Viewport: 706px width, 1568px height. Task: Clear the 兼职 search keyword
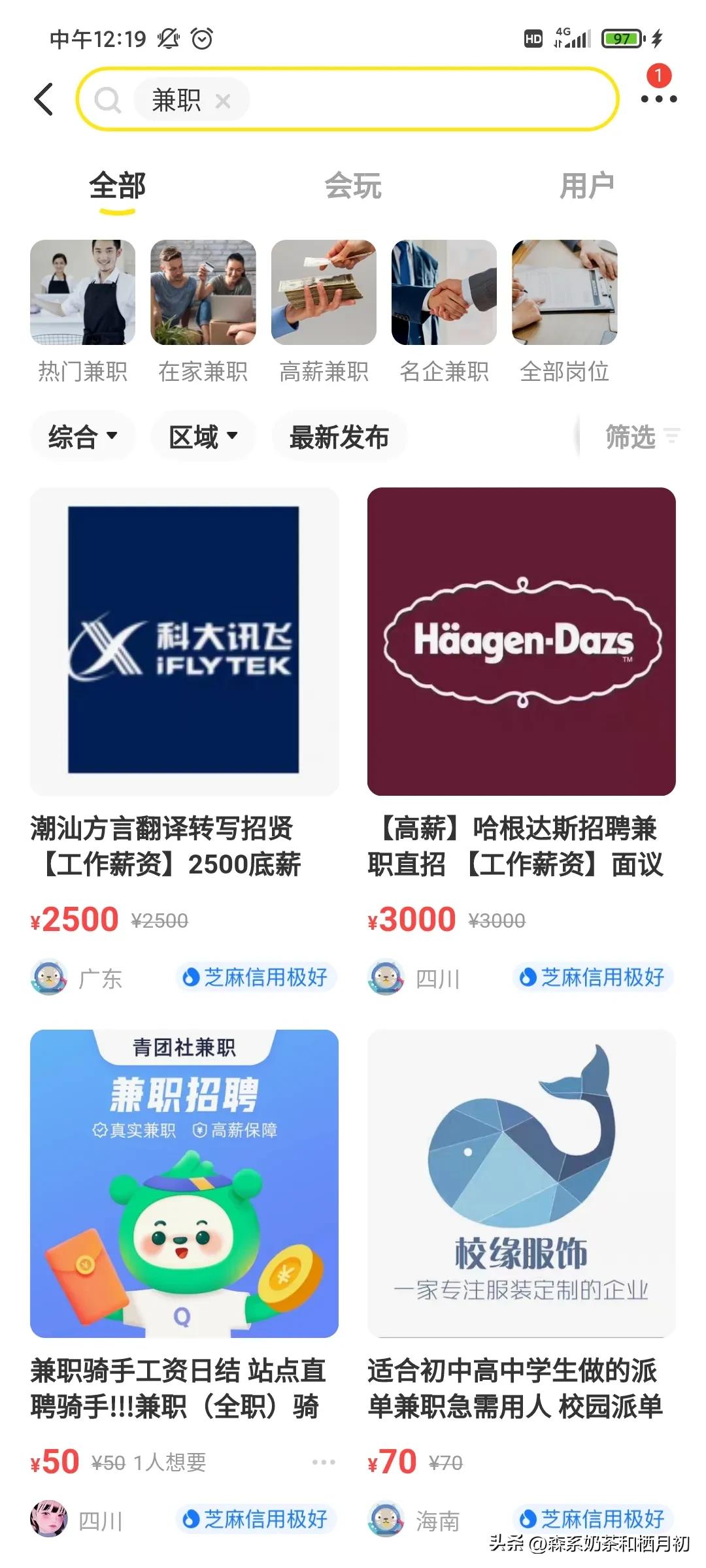[x=224, y=101]
